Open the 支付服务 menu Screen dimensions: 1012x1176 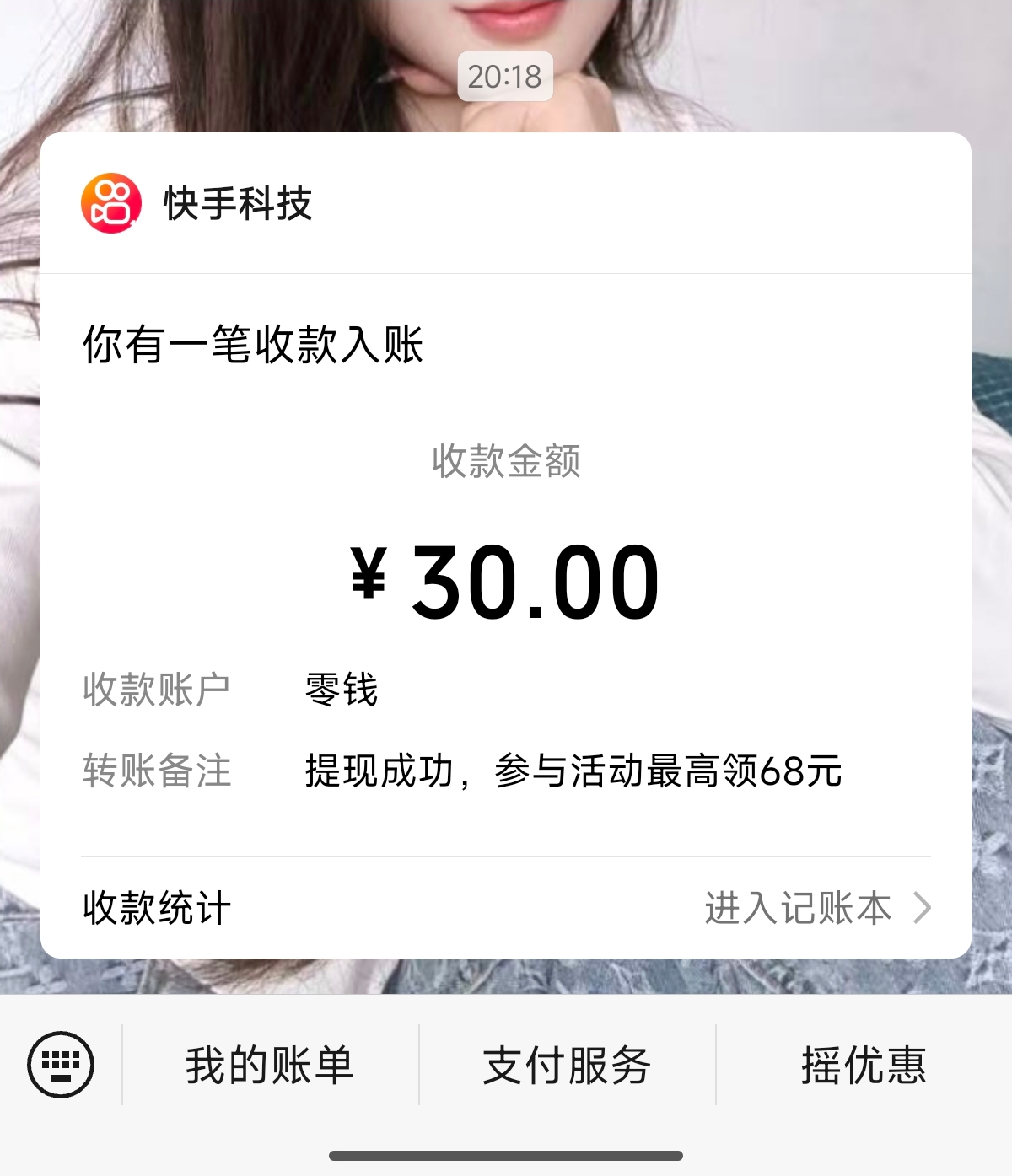point(567,1065)
